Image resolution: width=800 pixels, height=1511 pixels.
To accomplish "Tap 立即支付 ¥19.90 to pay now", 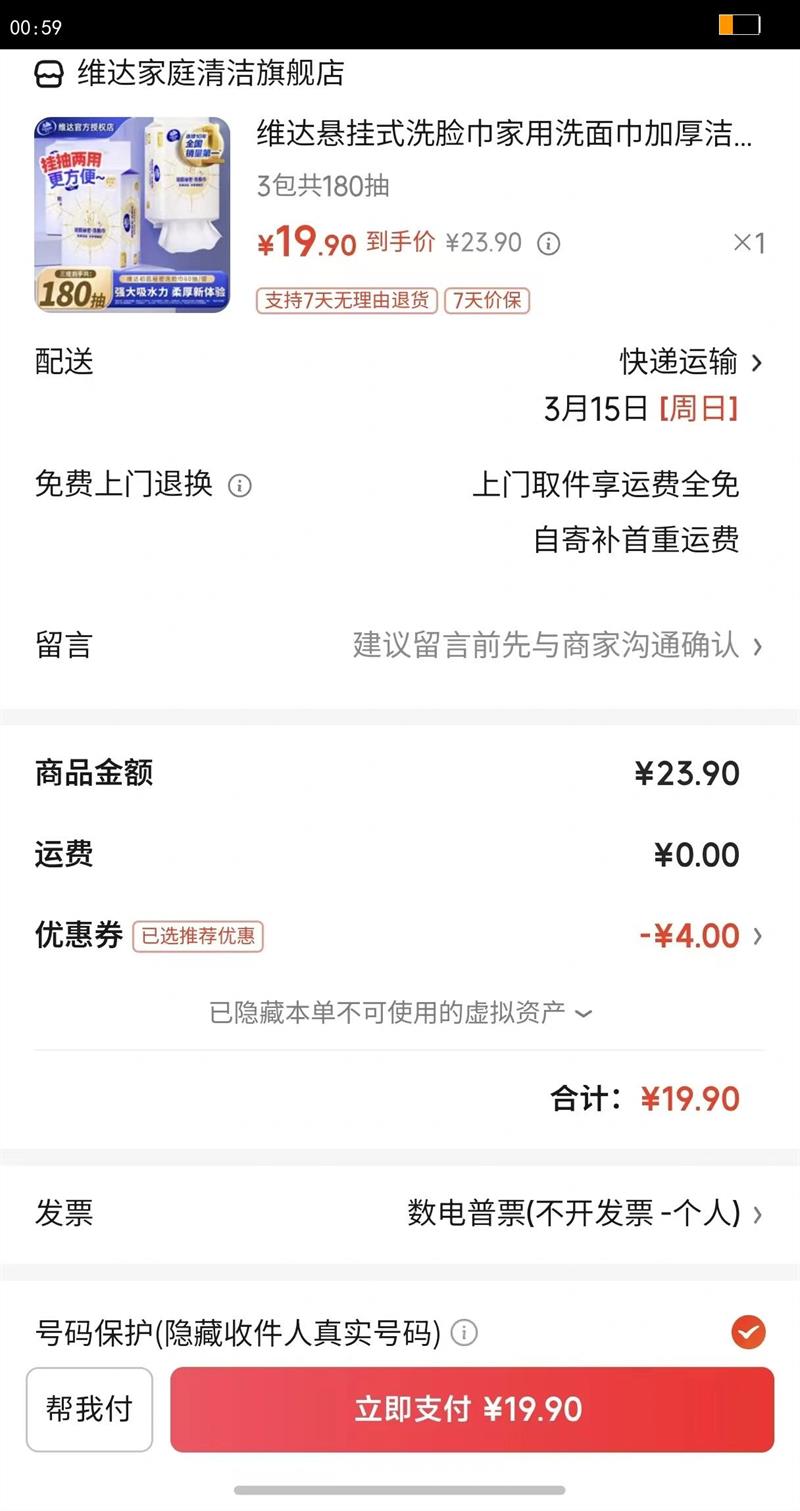I will (x=471, y=1409).
